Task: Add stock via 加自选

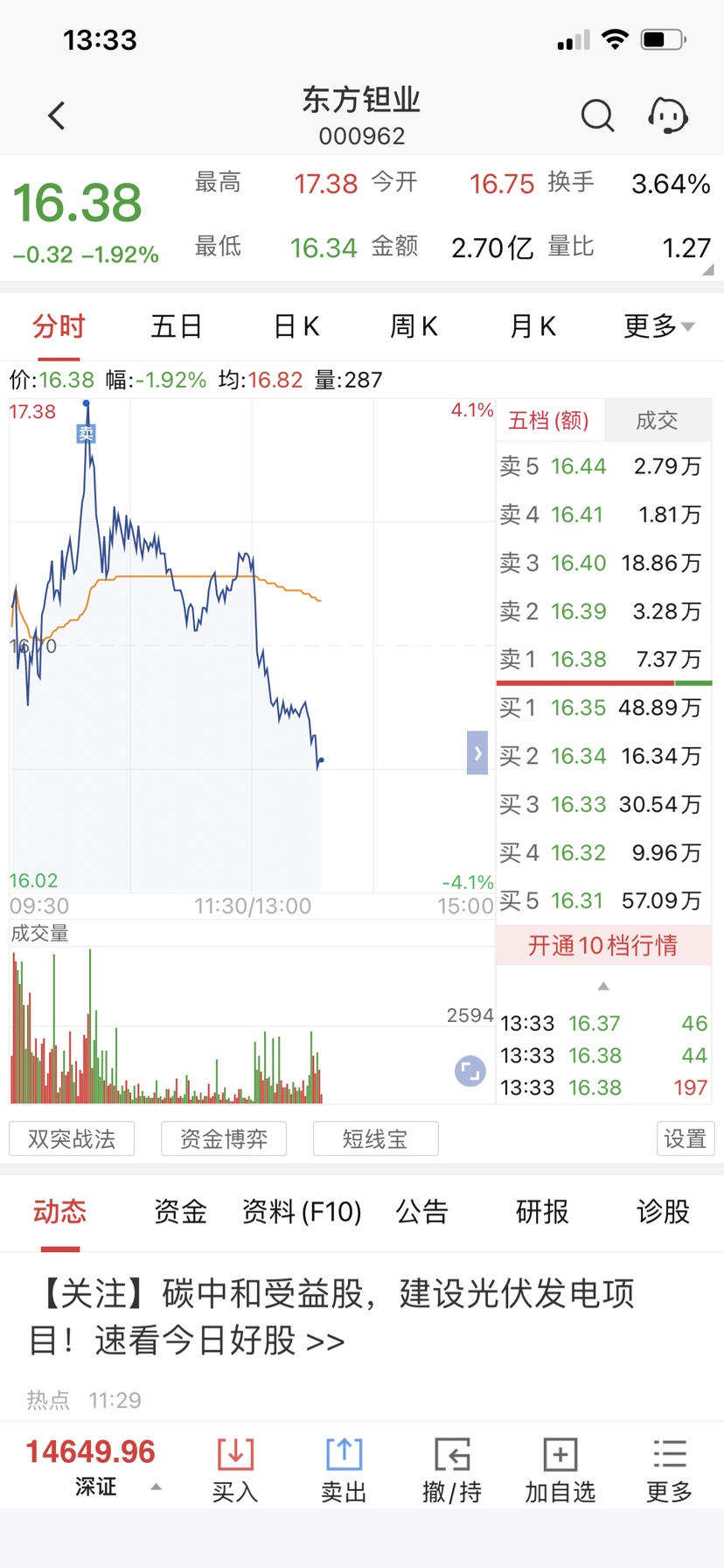Action: (x=560, y=1470)
